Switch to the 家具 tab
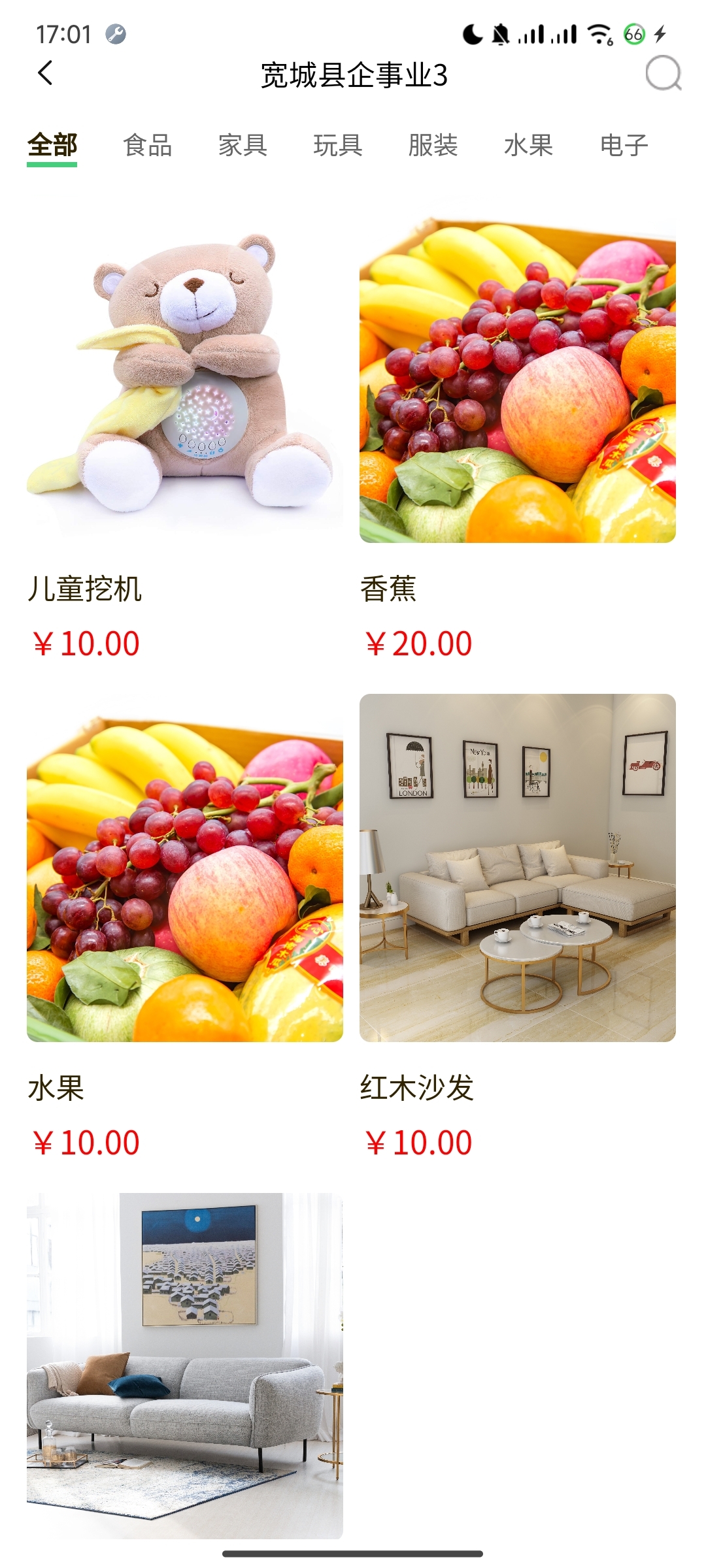Viewport: 706px width, 1568px height. (243, 145)
